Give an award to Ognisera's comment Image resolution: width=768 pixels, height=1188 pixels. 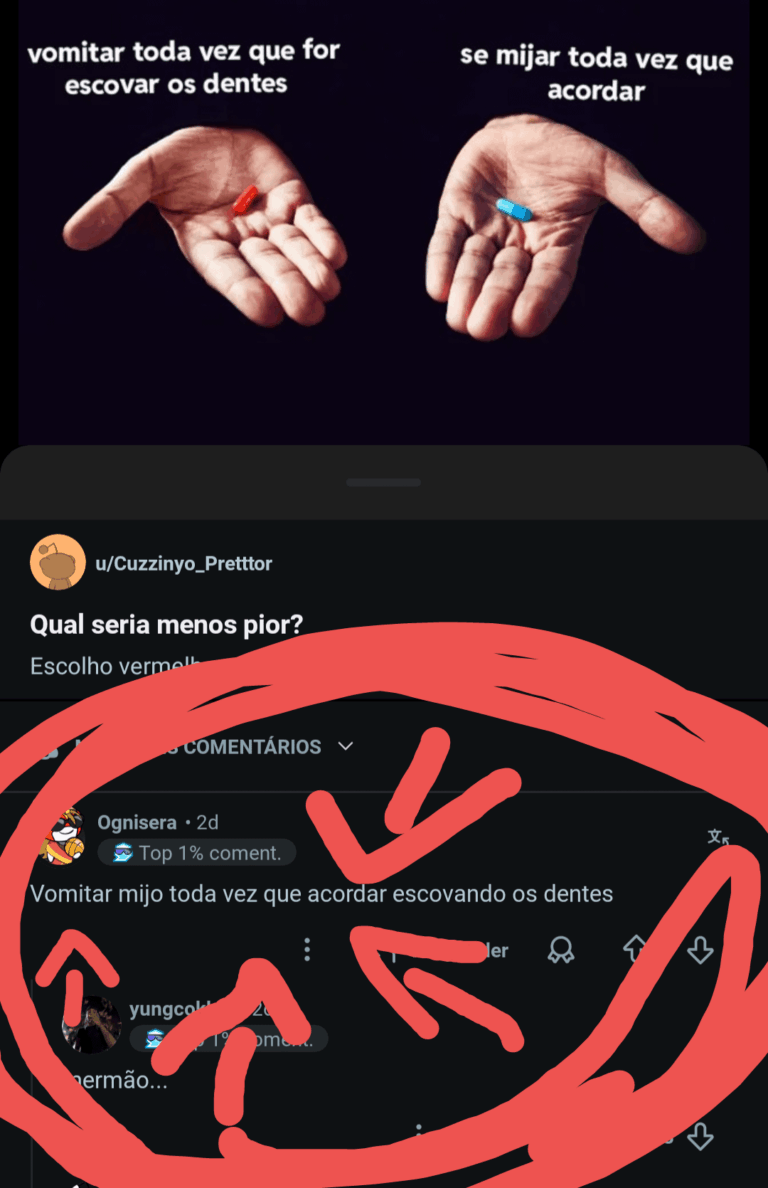click(x=561, y=951)
